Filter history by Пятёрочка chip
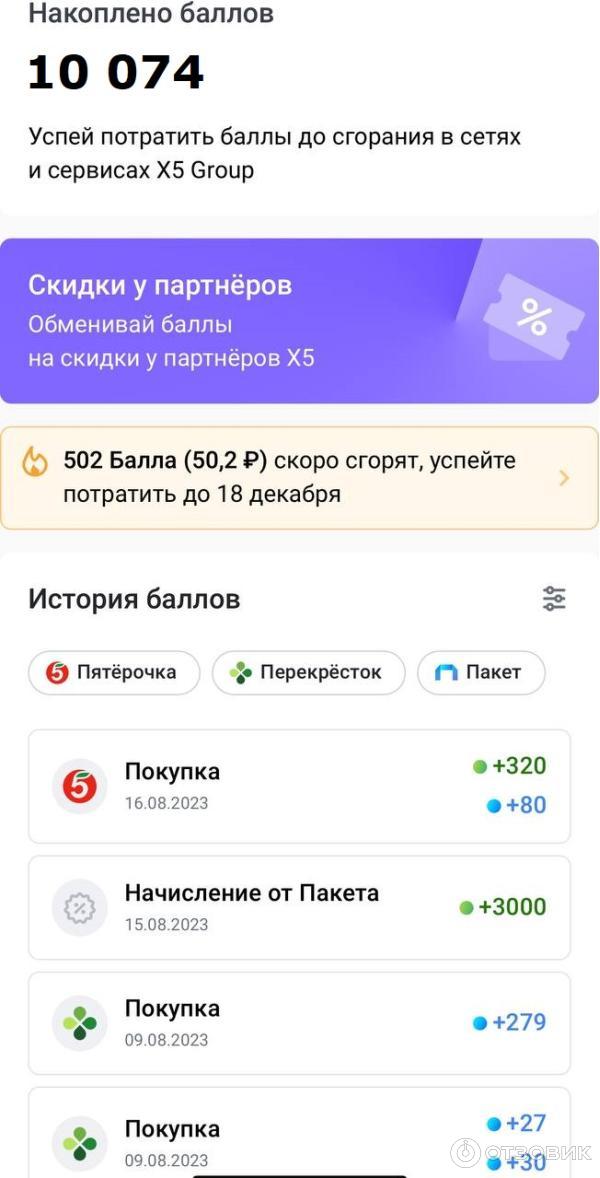600x1178 pixels. [x=114, y=672]
